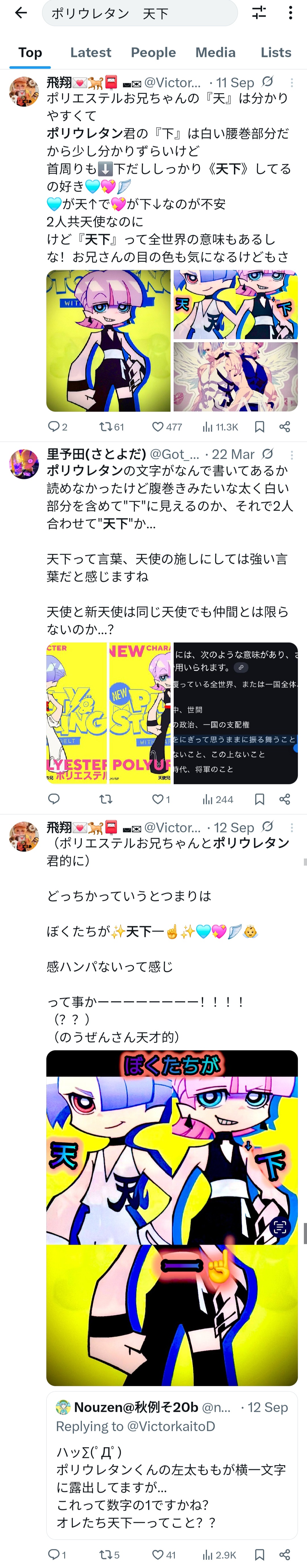Switch to the People tab
The height and width of the screenshot is (1568, 307).
point(153,52)
